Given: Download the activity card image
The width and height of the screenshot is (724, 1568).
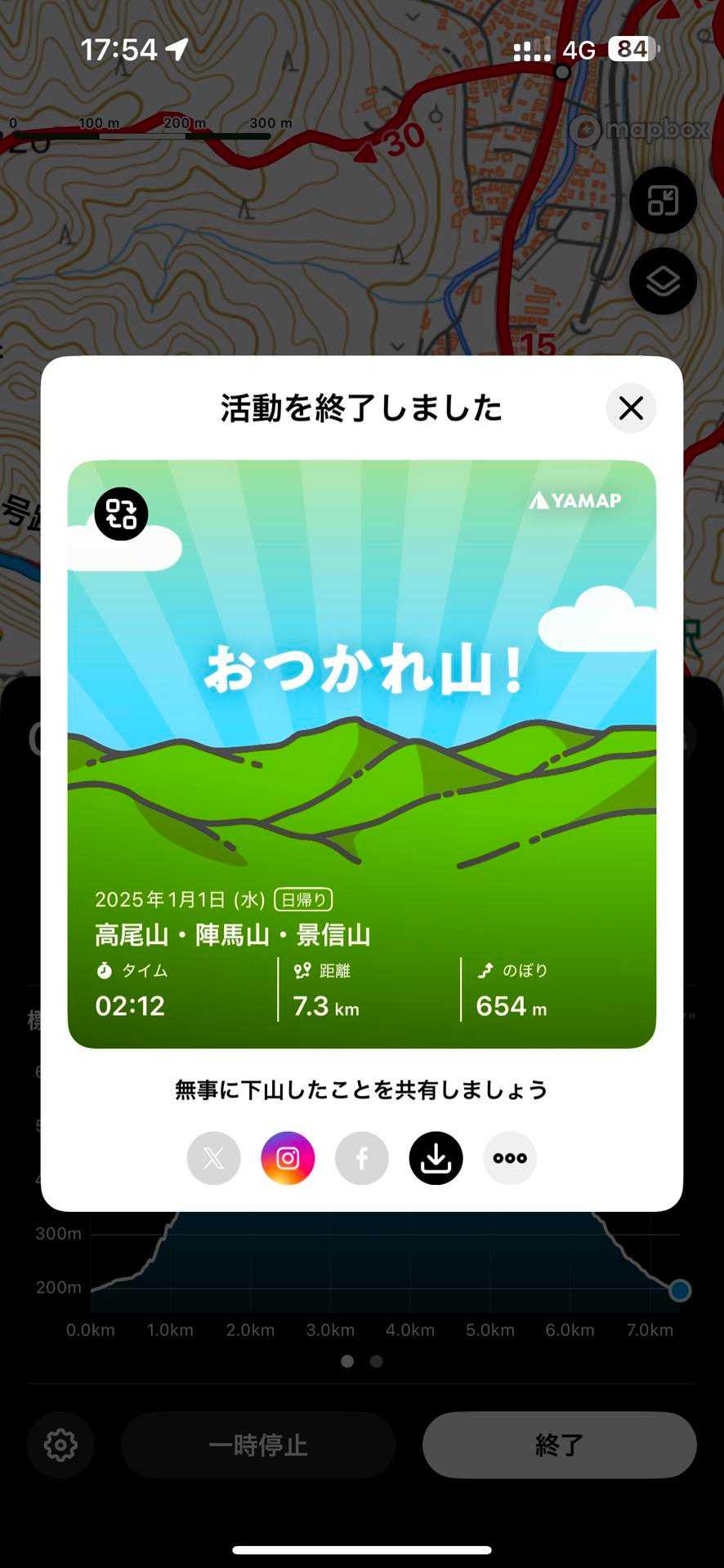Looking at the screenshot, I should (436, 1158).
